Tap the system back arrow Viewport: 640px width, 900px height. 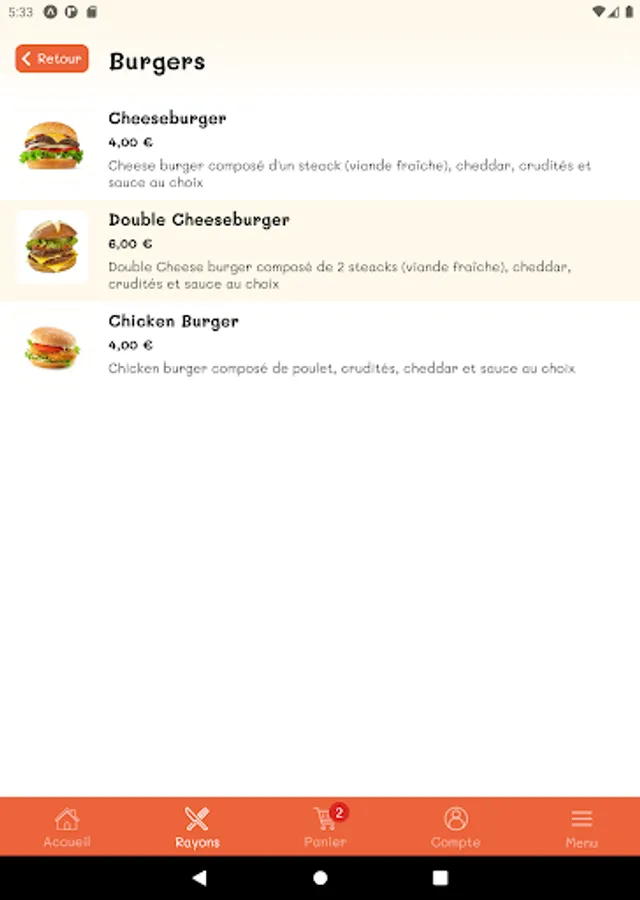tap(199, 878)
